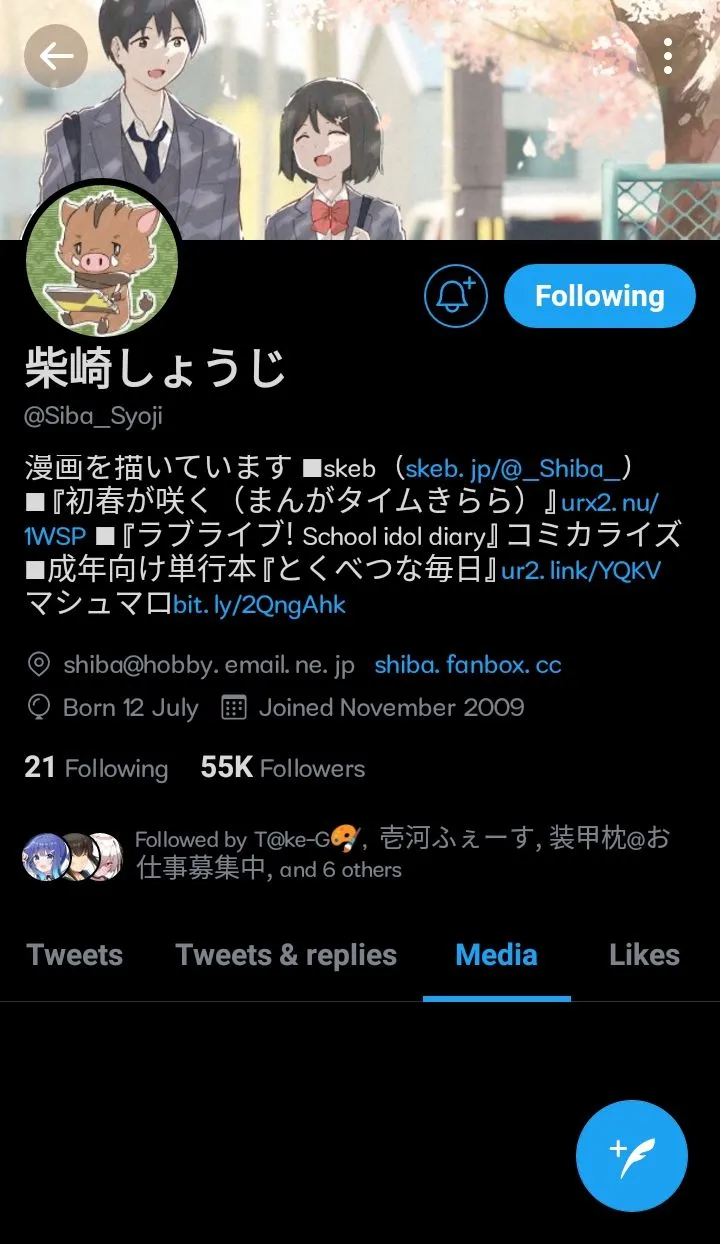This screenshot has width=720, height=1244.
Task: Switch to the Tweets & replies tab
Action: [x=286, y=955]
